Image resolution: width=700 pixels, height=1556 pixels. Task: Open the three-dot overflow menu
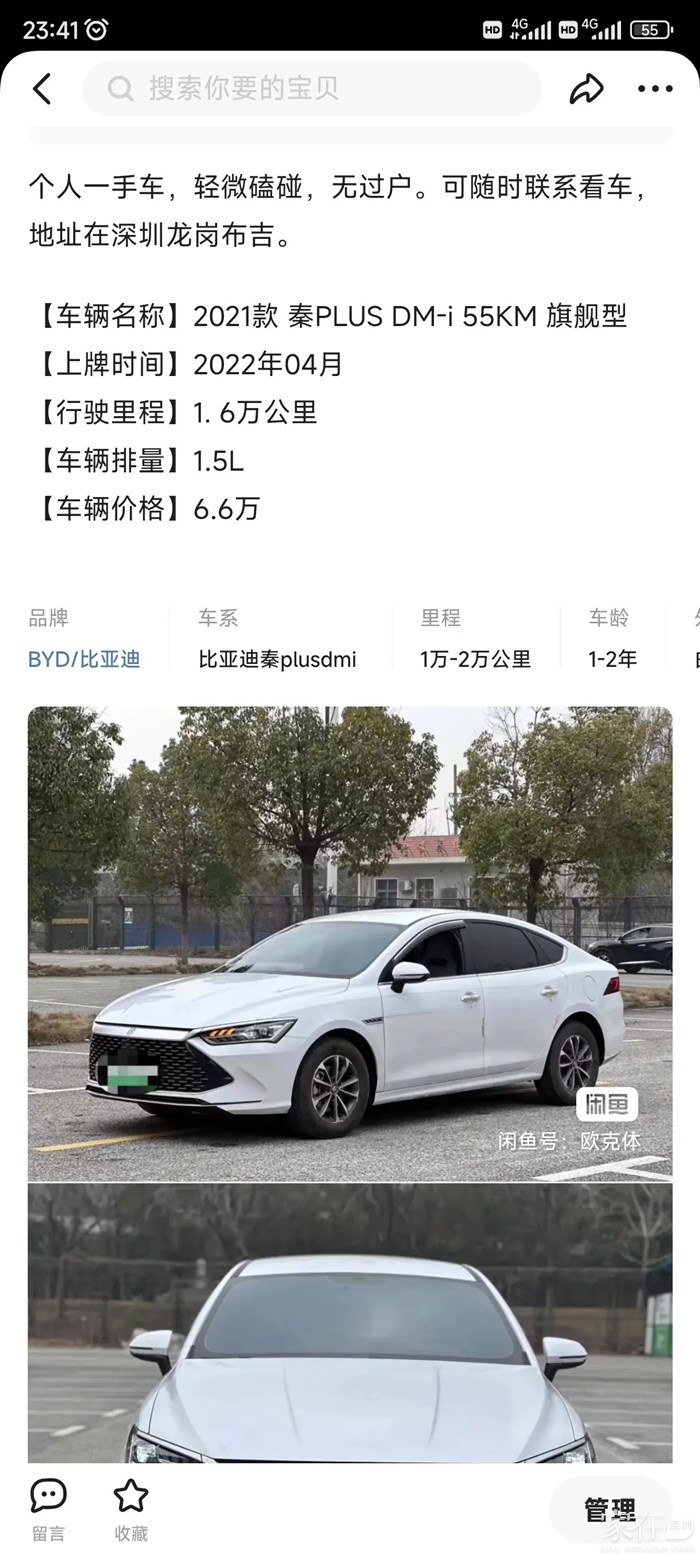pyautogui.click(x=655, y=89)
